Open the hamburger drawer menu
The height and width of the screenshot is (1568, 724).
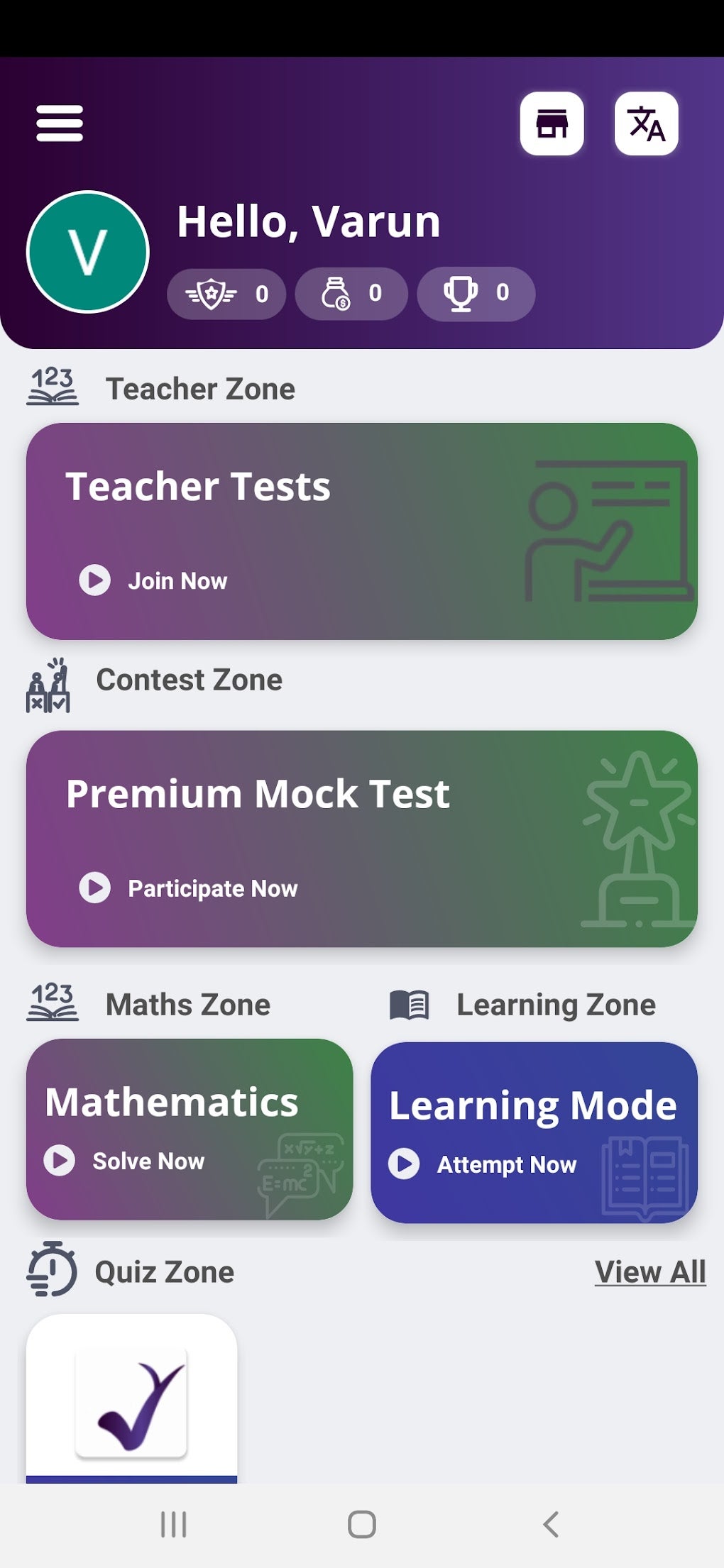[60, 123]
